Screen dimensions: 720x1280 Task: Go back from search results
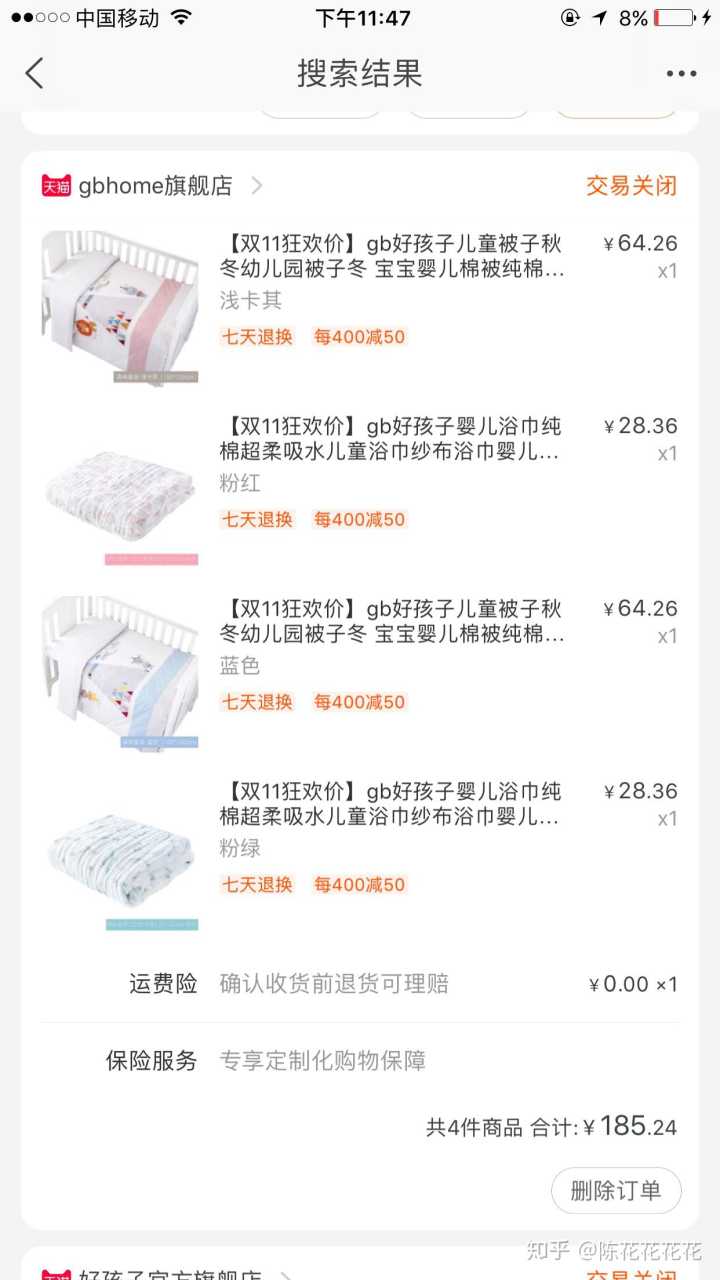point(35,73)
